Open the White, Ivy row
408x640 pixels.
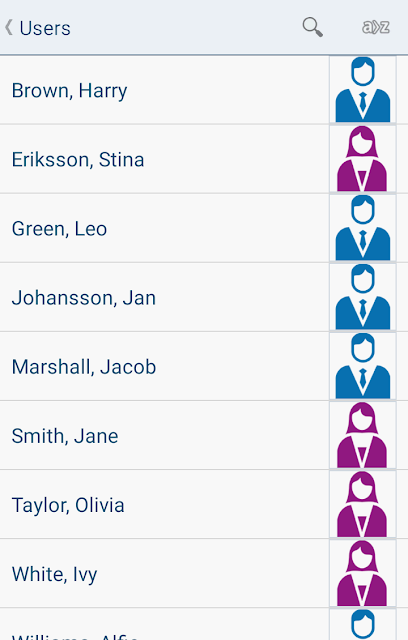point(204,573)
